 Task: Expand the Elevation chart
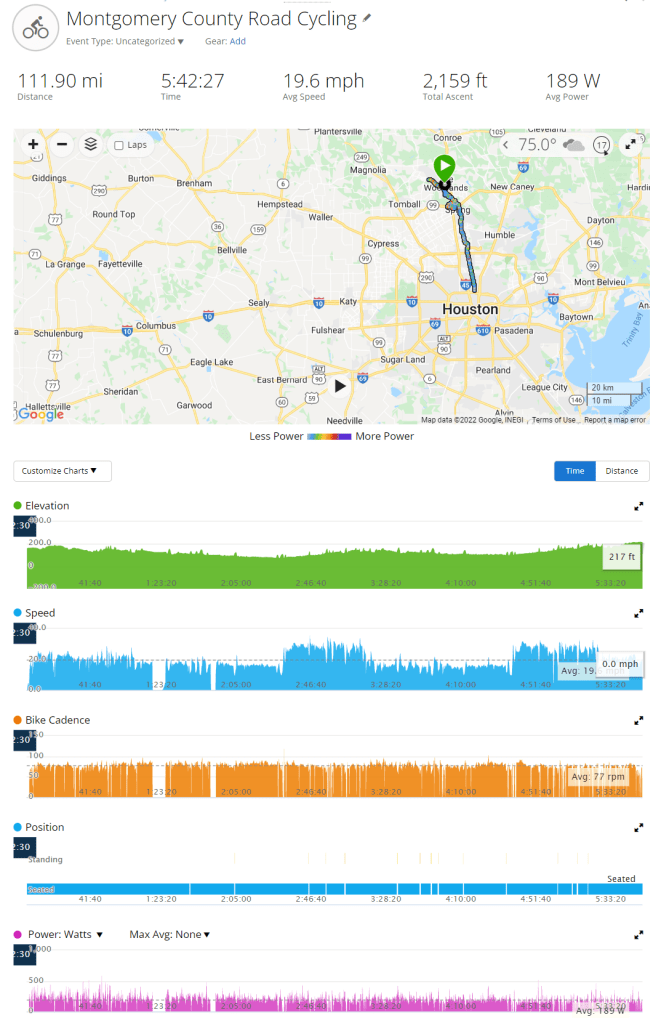coord(638,506)
